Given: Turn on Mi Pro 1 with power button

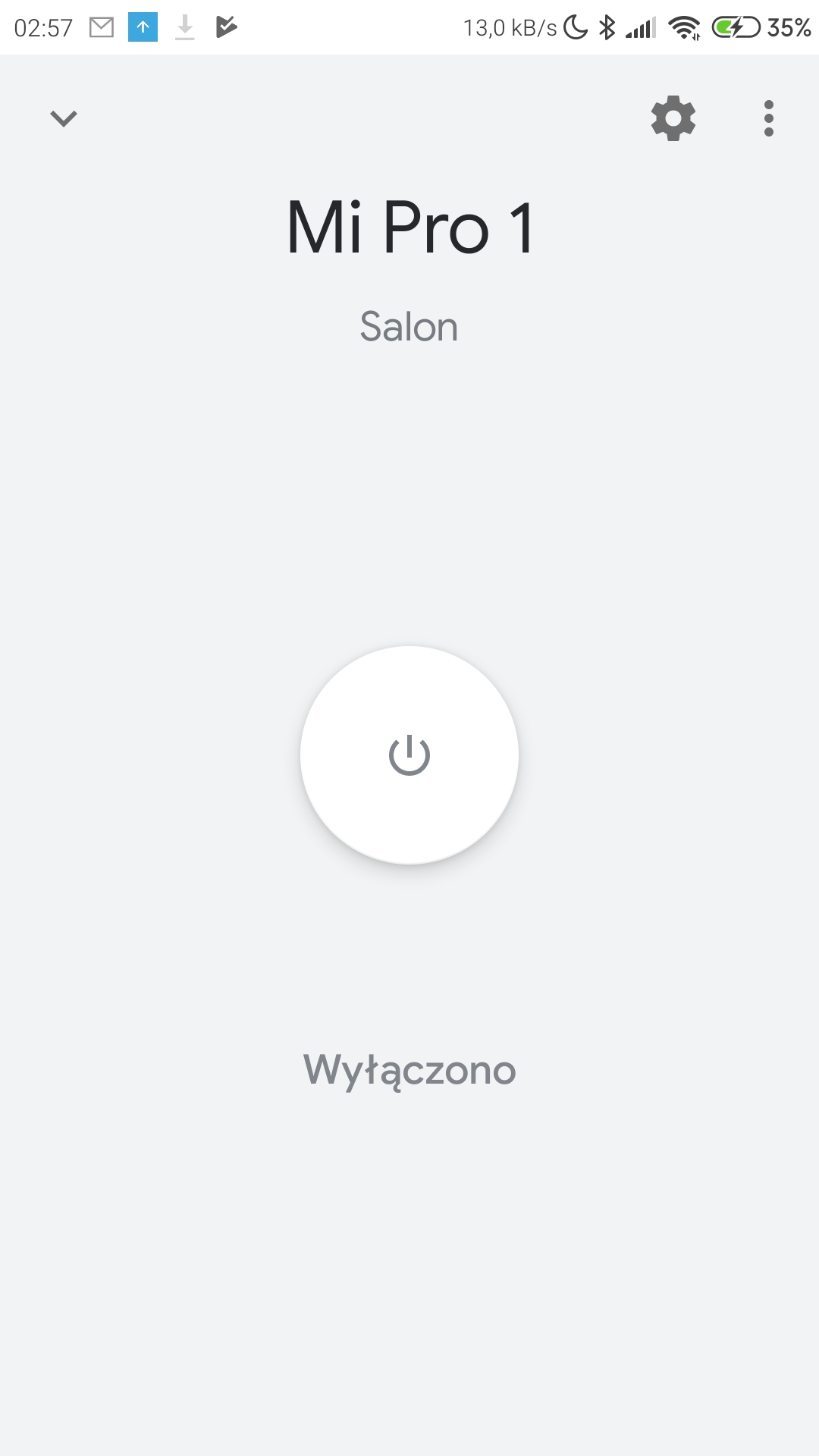Looking at the screenshot, I should (x=409, y=755).
